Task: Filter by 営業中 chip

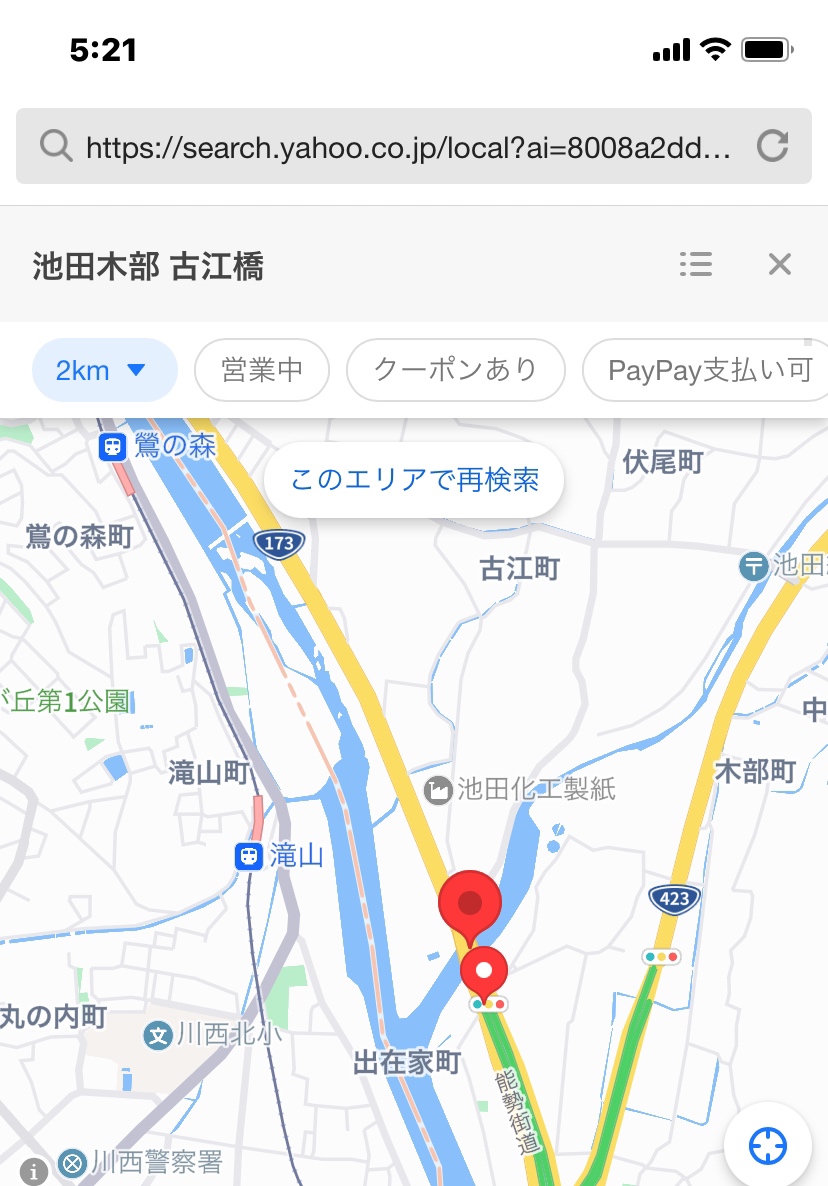Action: click(x=262, y=370)
